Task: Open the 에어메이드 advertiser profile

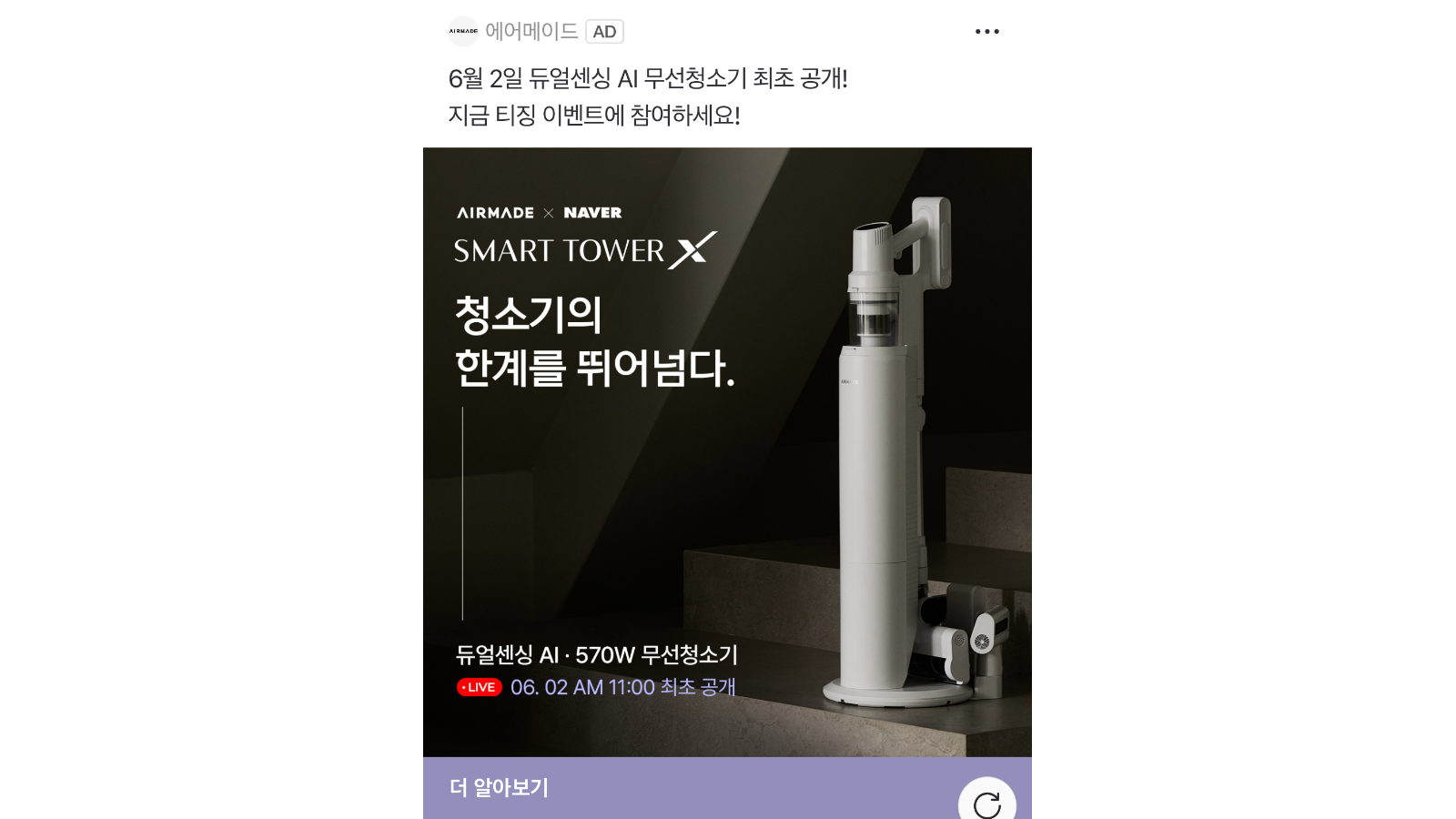Action: 531,32
